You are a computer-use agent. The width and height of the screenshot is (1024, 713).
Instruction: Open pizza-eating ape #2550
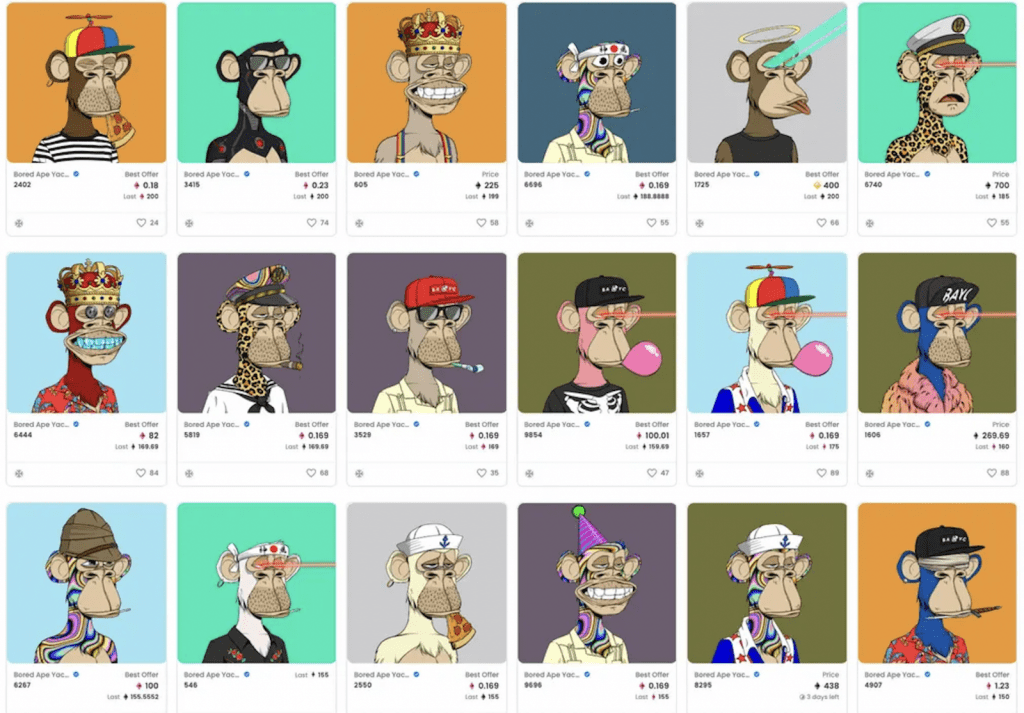(x=426, y=583)
